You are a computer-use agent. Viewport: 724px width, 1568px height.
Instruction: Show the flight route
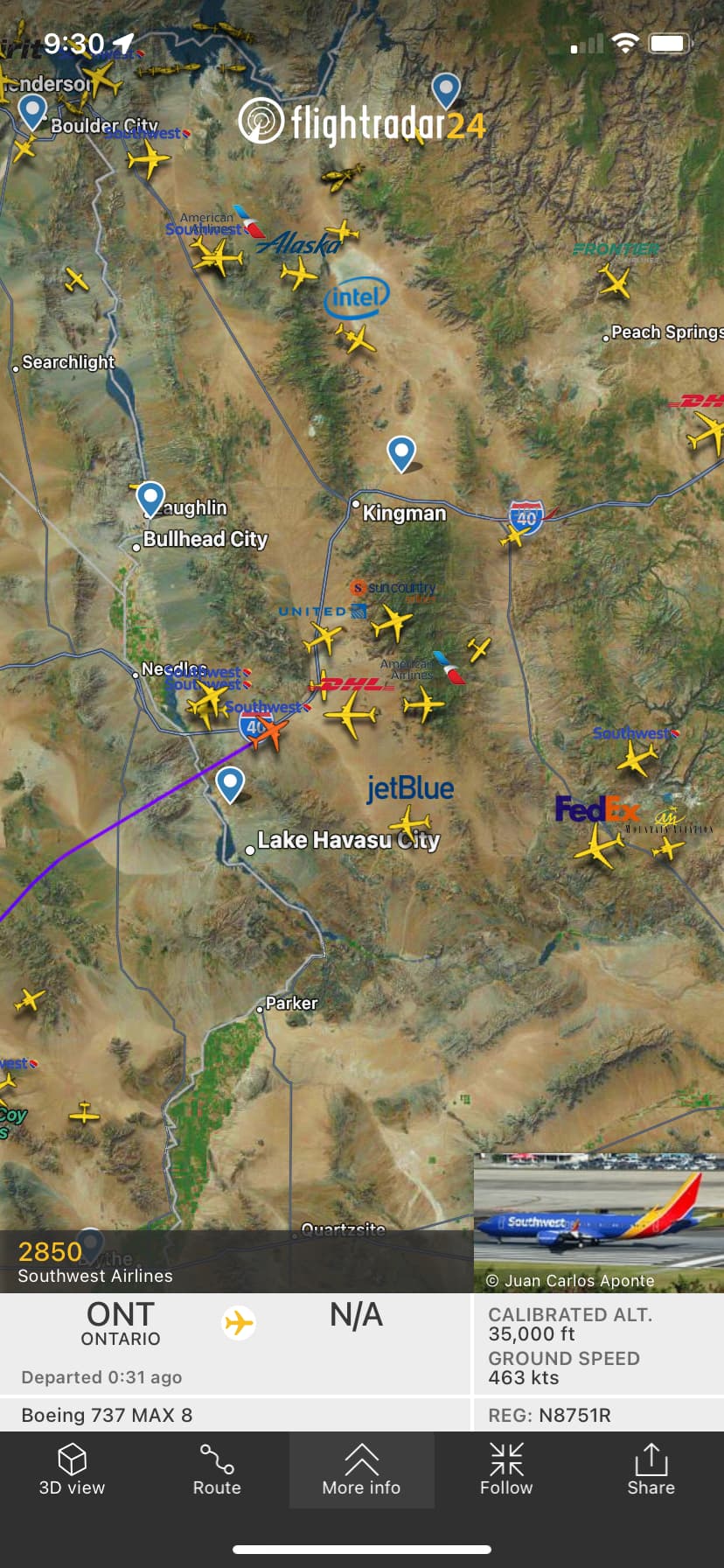tap(216, 1469)
